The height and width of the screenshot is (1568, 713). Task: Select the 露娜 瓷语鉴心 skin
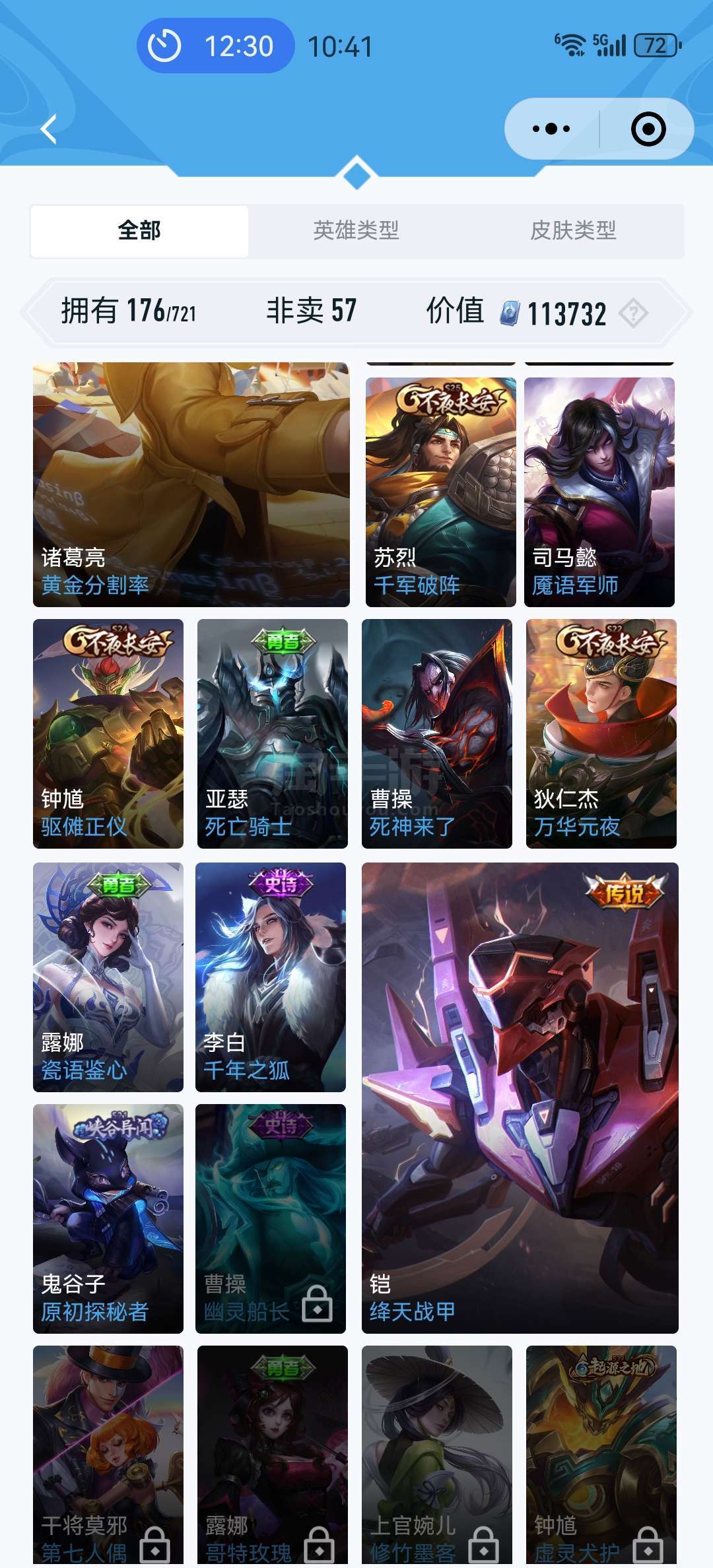108,977
